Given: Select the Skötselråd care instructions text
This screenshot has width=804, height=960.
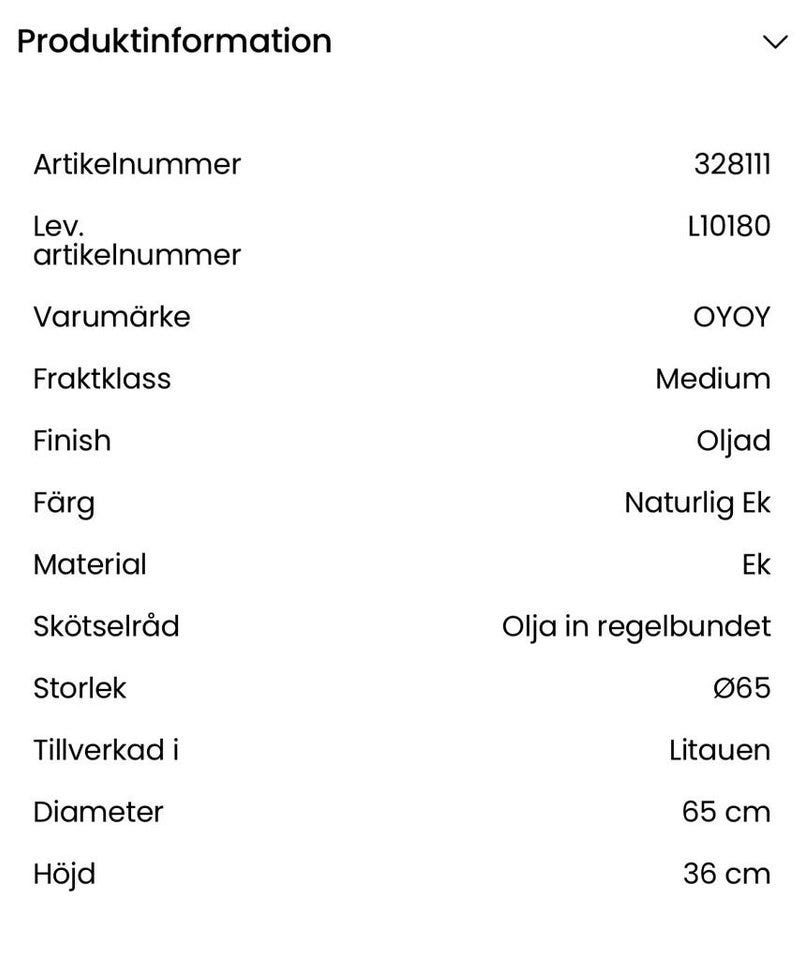Looking at the screenshot, I should [x=636, y=626].
